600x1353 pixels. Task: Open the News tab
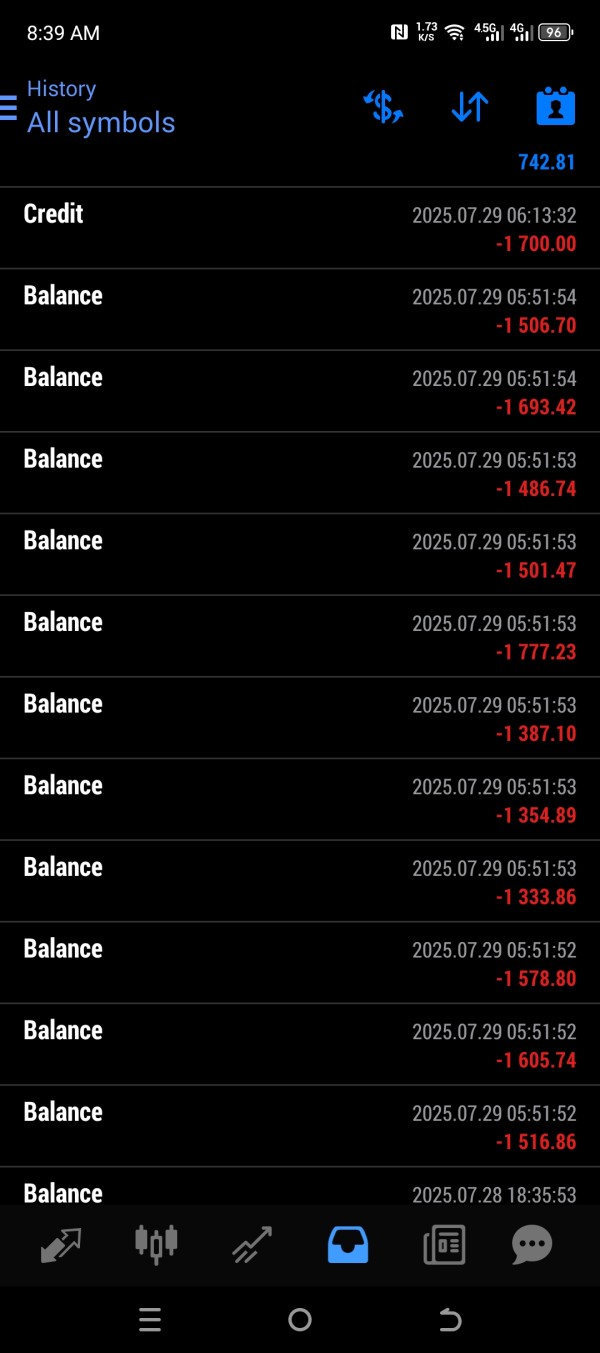pyautogui.click(x=443, y=1245)
